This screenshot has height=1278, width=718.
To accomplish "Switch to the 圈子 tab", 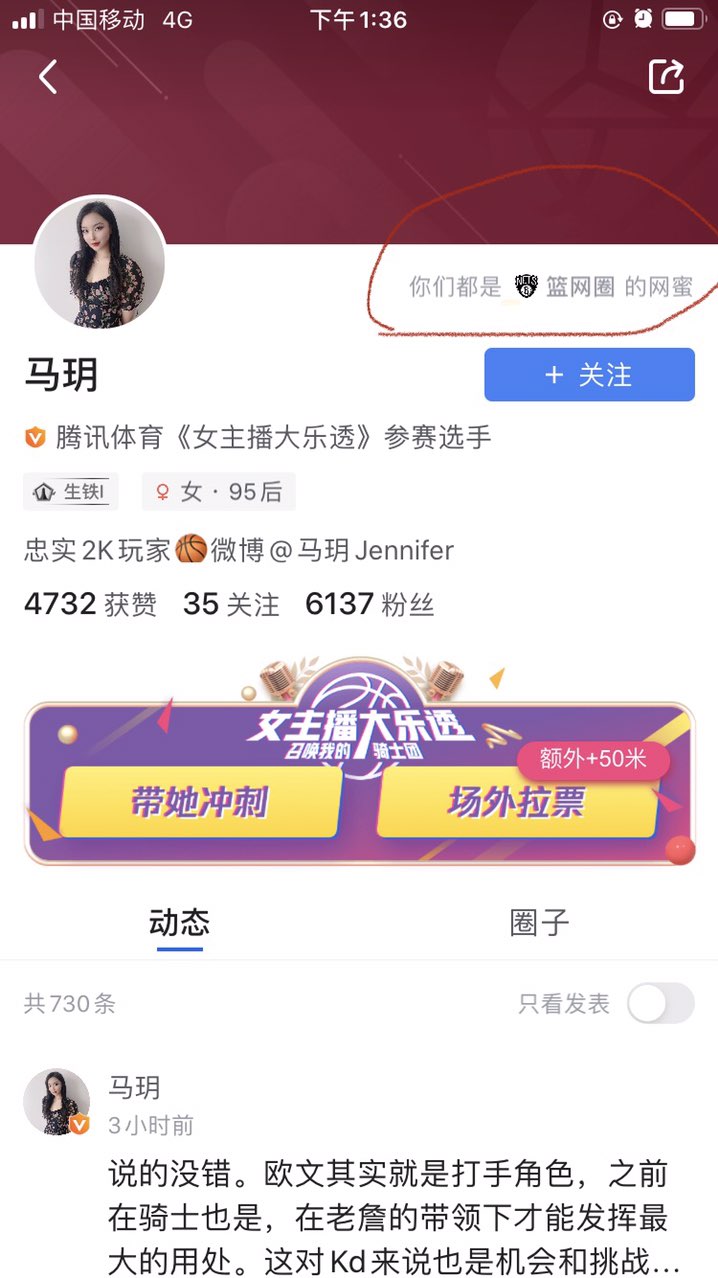I will pos(539,922).
